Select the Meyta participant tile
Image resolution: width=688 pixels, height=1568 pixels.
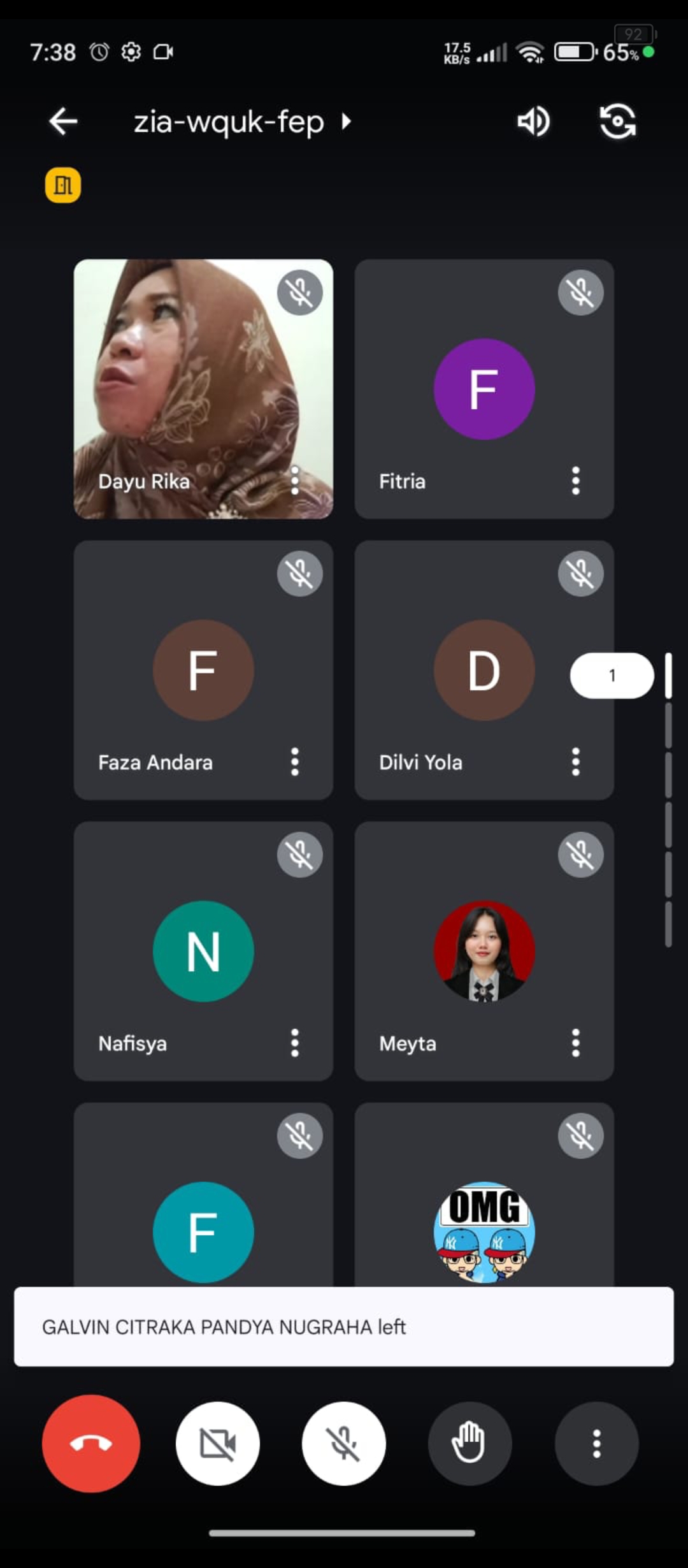point(484,951)
